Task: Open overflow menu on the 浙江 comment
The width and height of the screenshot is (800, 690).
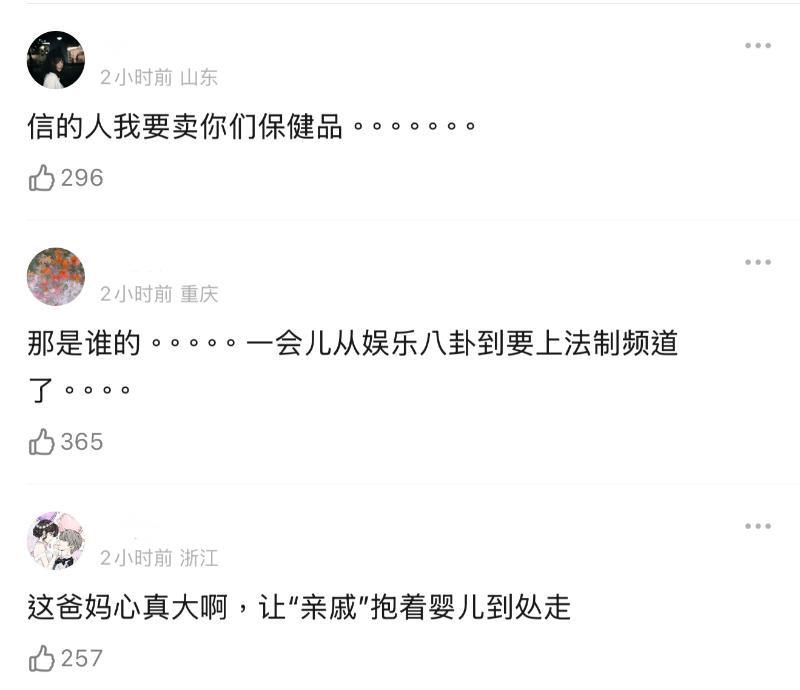Action: coord(757,526)
